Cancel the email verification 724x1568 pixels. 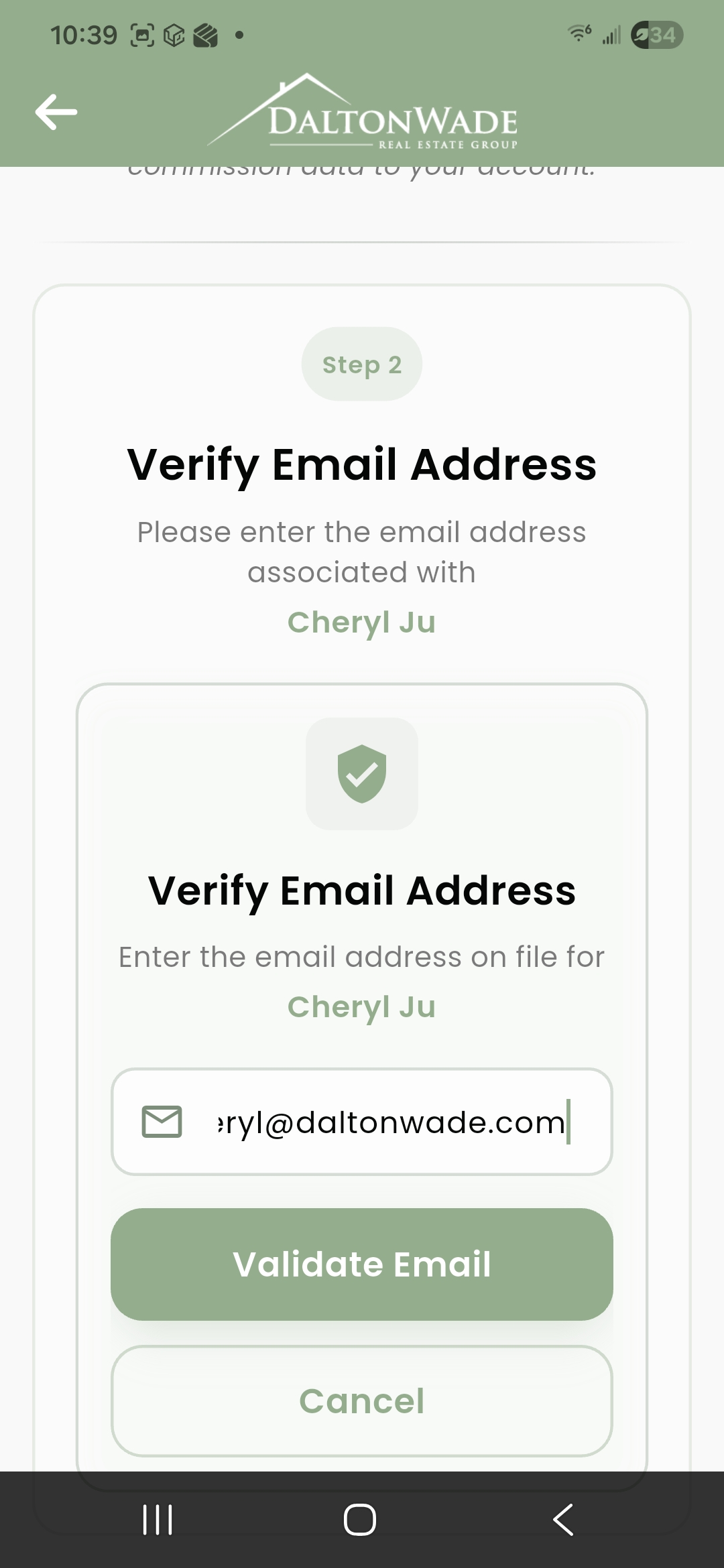362,1400
